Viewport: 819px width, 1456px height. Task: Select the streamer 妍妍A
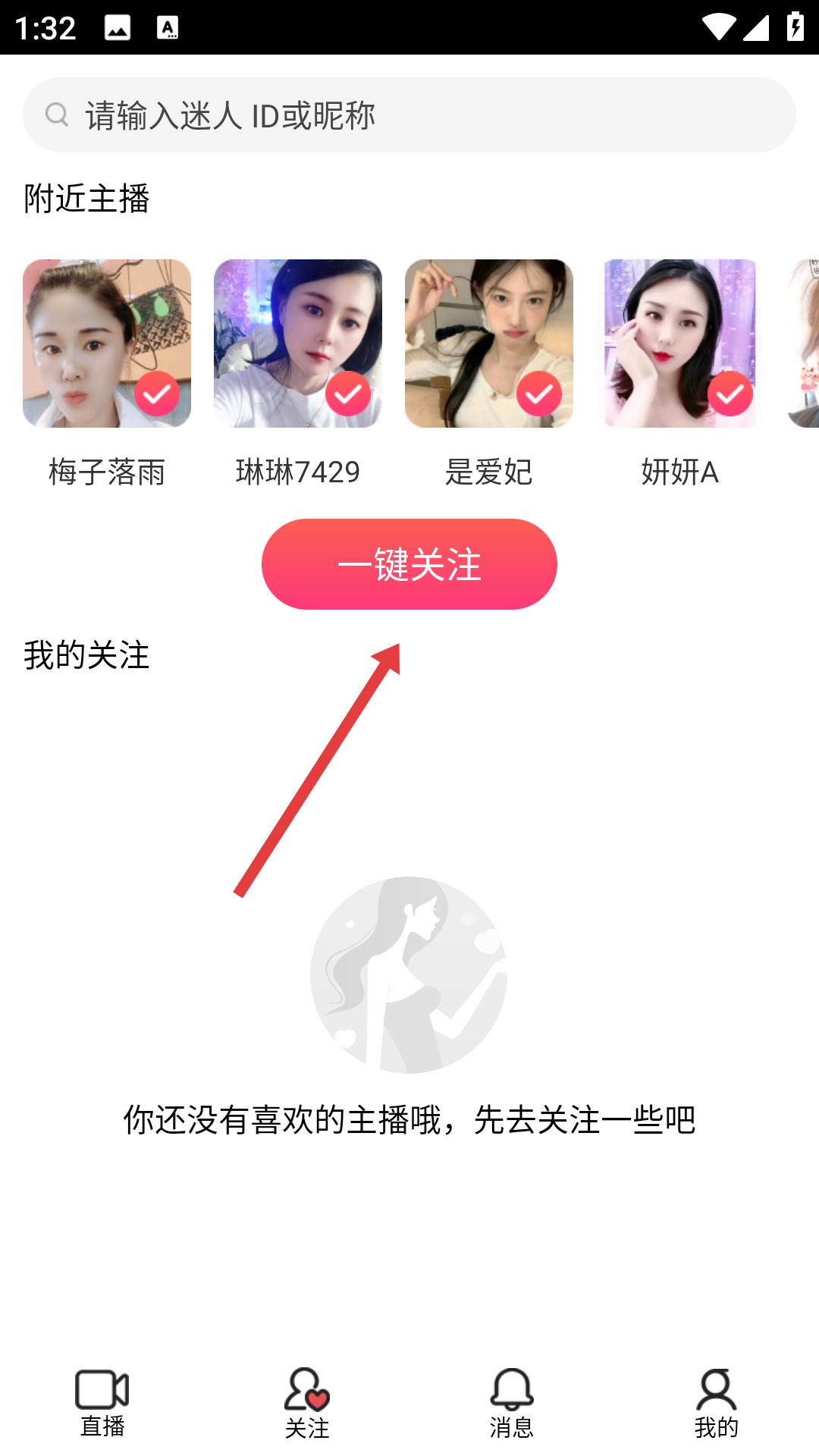tap(680, 344)
